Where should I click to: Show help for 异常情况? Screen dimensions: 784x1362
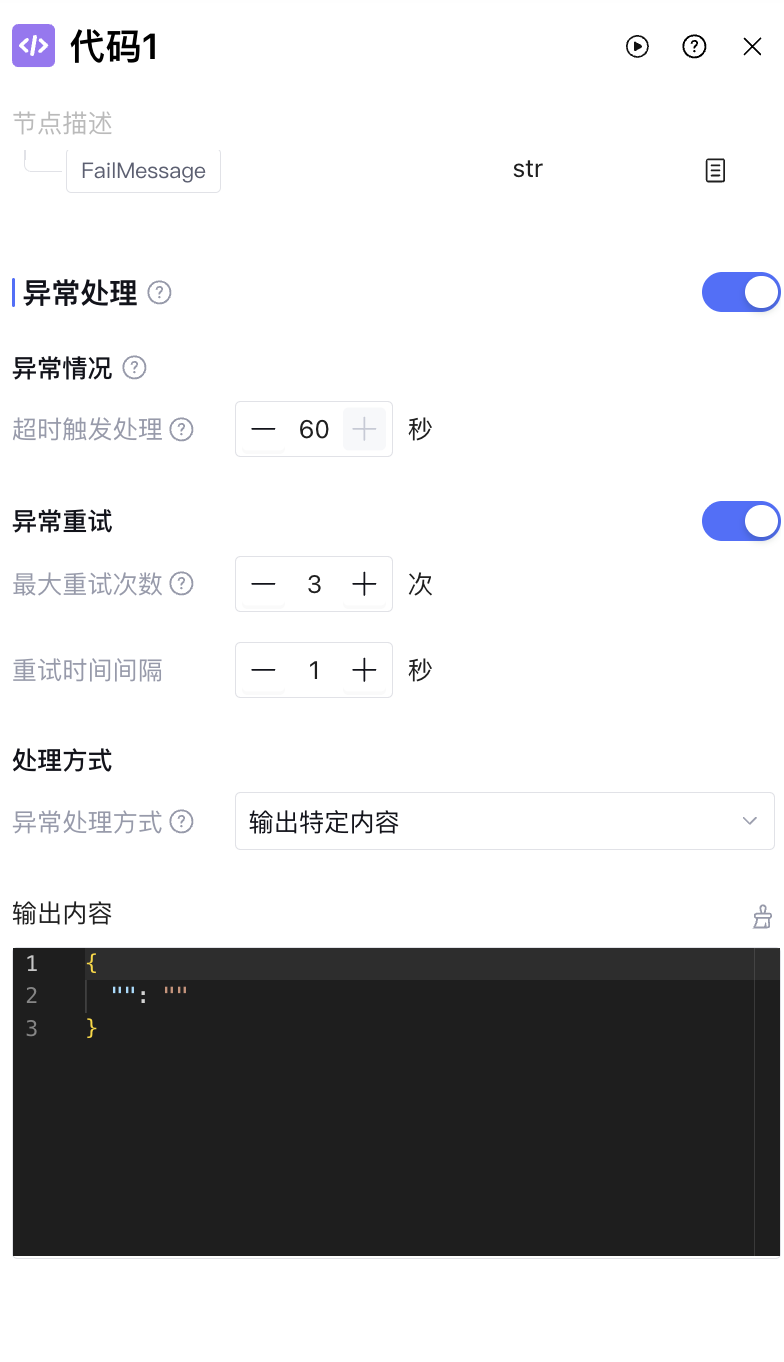click(x=134, y=368)
